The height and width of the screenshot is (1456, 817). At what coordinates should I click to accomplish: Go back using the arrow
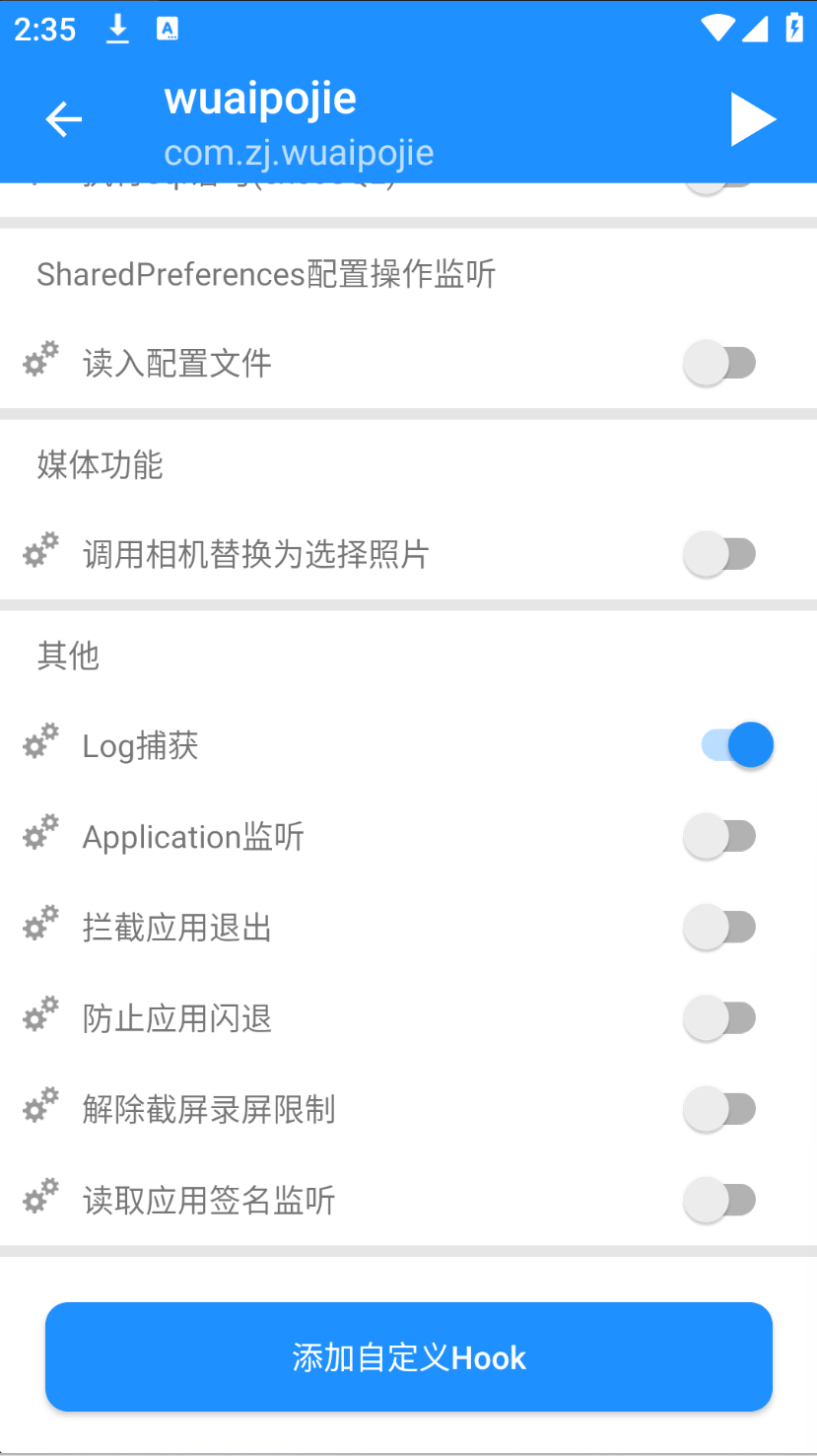pyautogui.click(x=64, y=120)
